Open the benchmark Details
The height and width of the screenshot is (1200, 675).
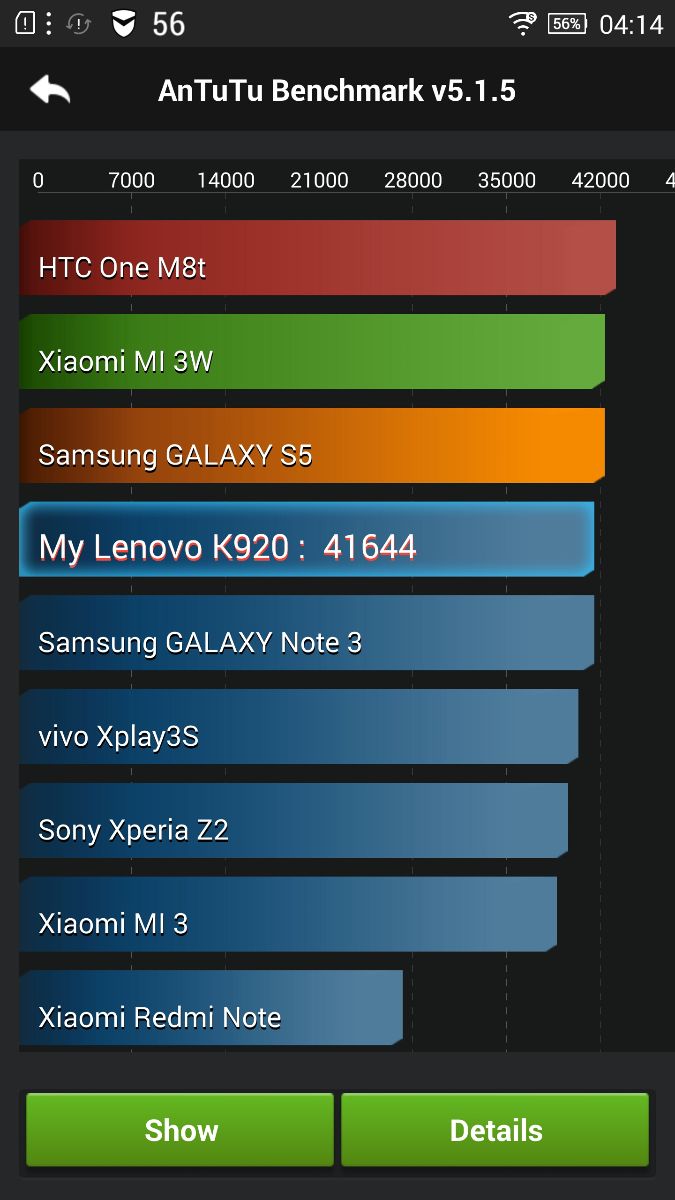(x=495, y=1130)
